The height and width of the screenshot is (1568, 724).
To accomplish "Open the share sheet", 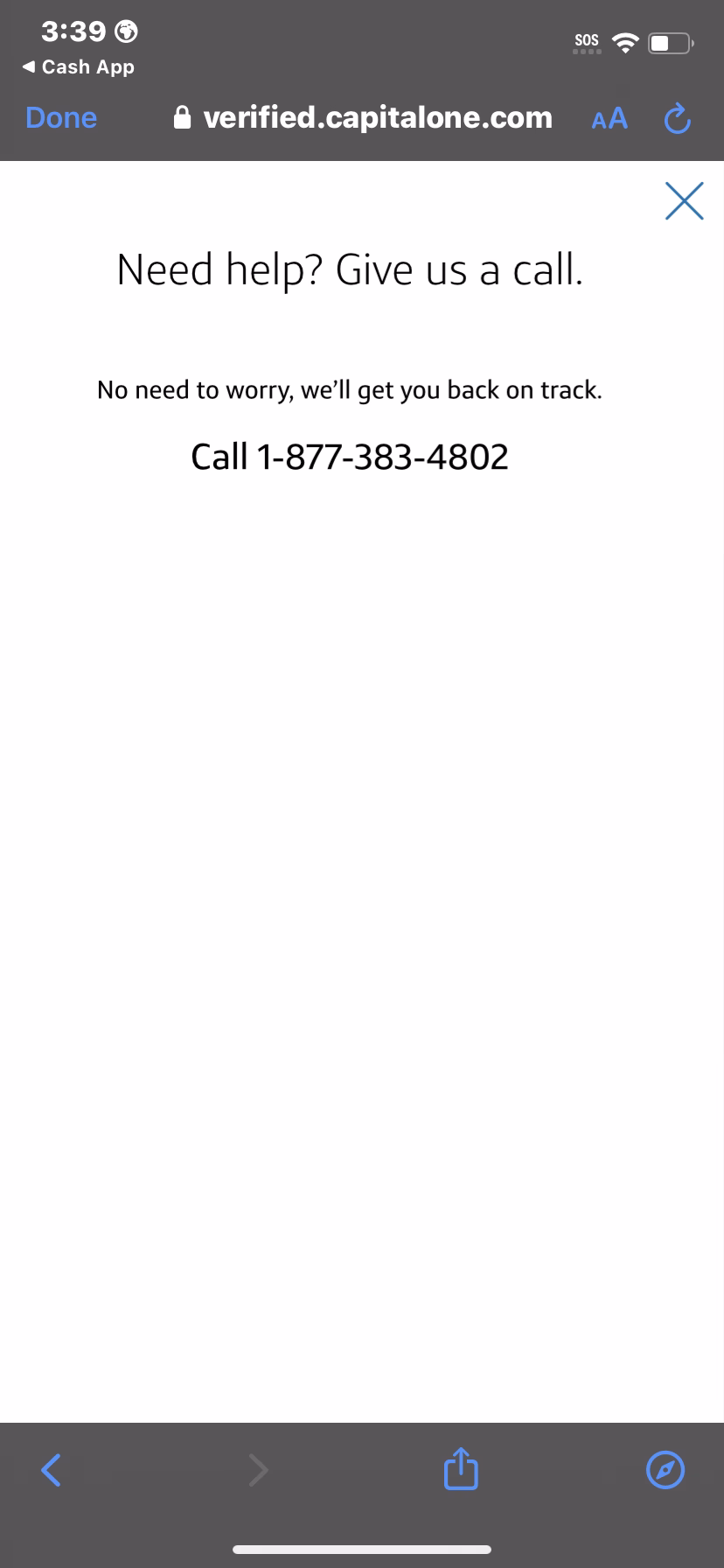I will [x=461, y=1470].
